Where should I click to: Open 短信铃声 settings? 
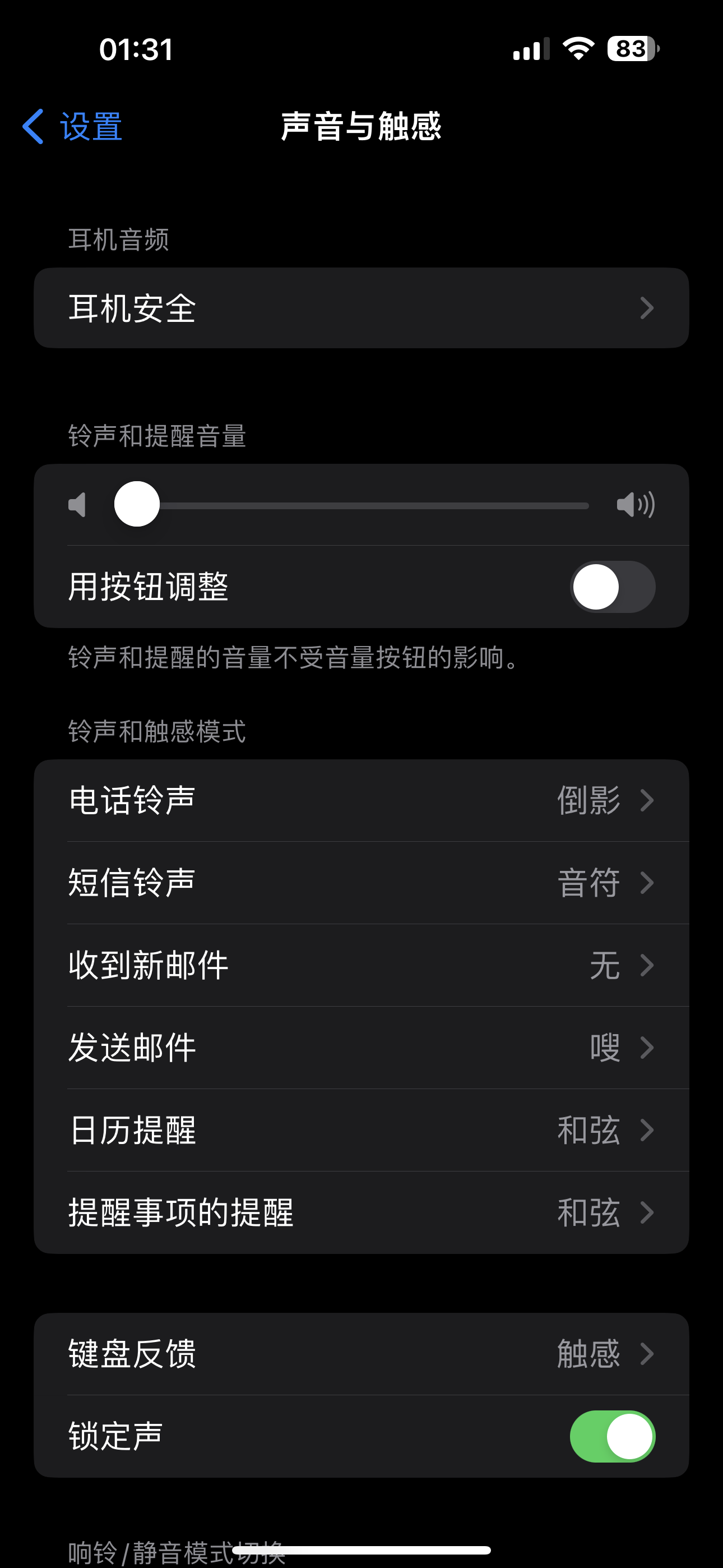pos(361,883)
